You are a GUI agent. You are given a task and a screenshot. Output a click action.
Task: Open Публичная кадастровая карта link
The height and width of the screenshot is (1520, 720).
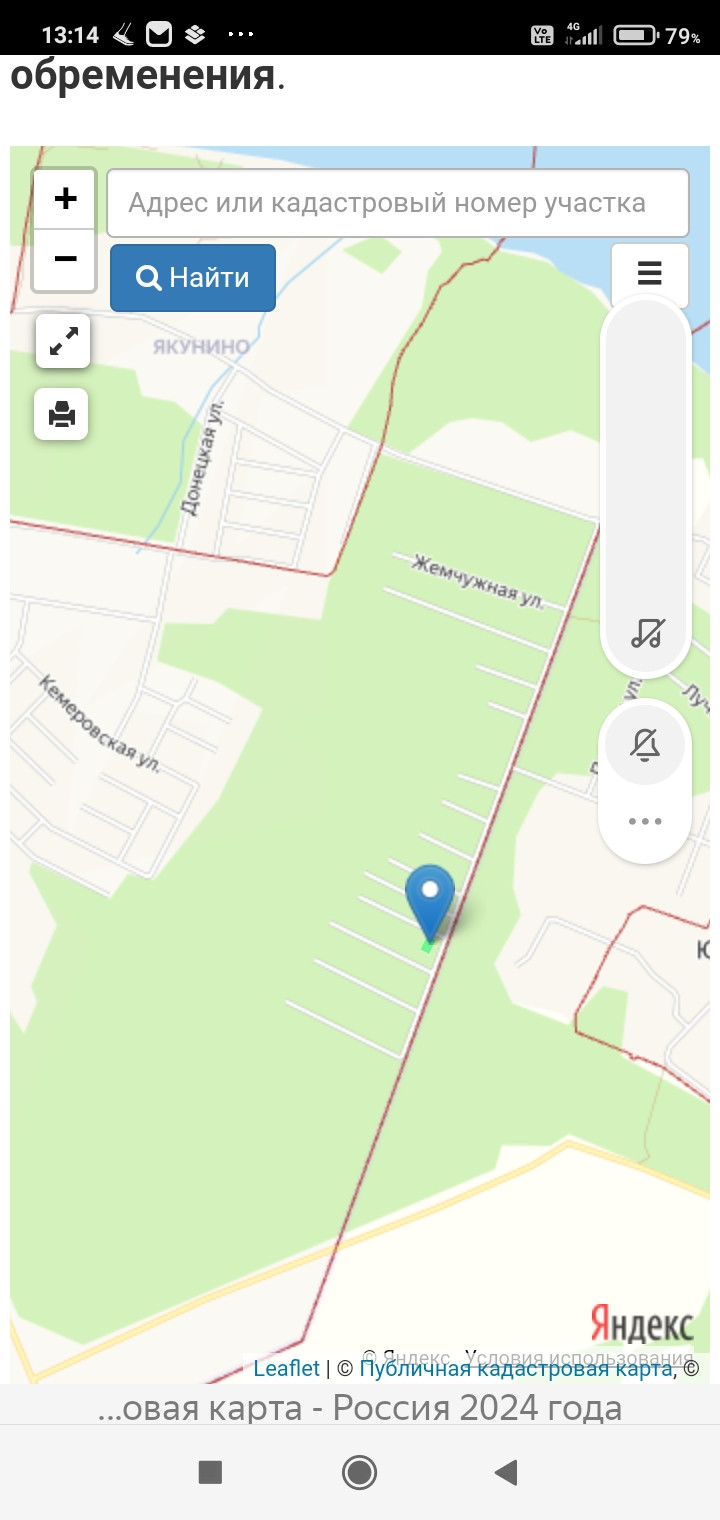point(515,1368)
